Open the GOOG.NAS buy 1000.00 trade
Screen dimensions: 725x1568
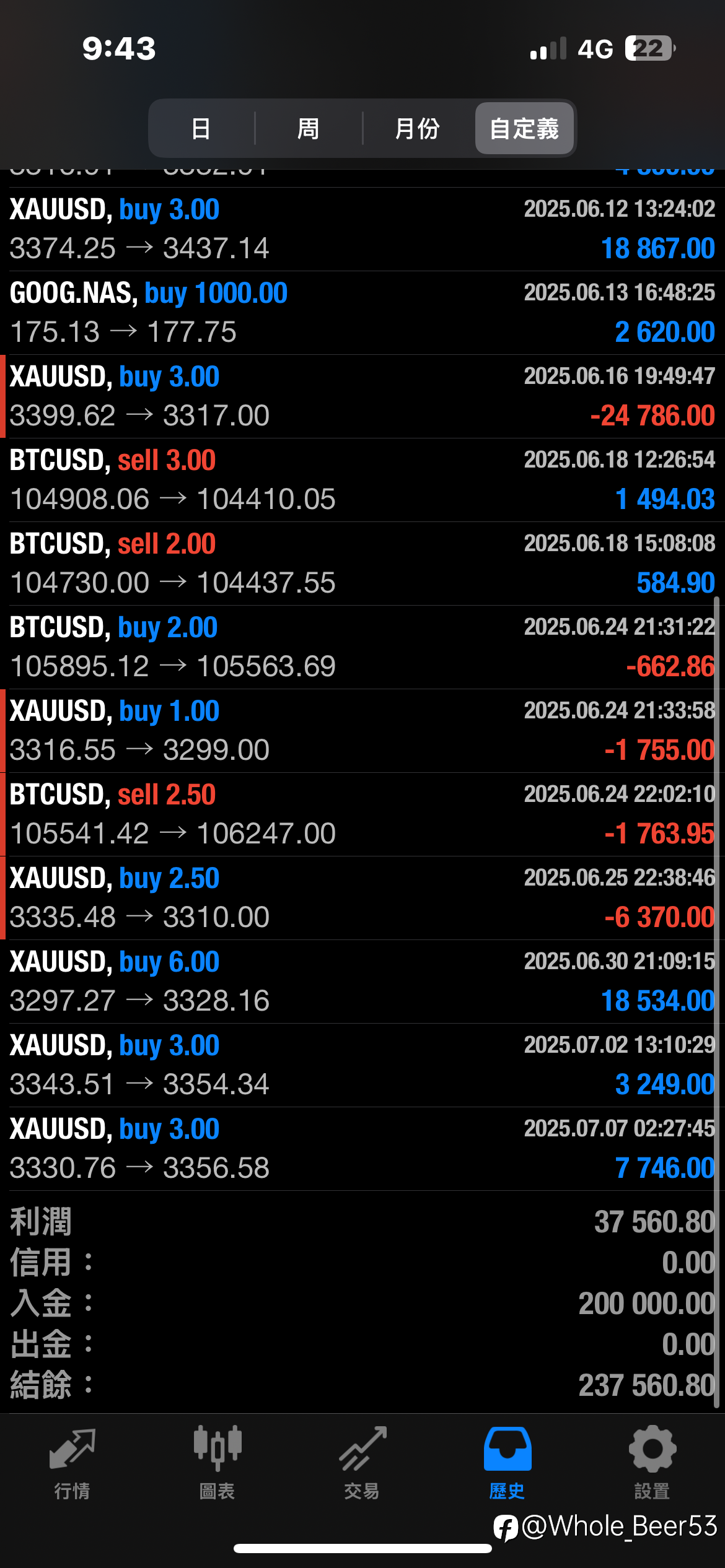[362, 313]
